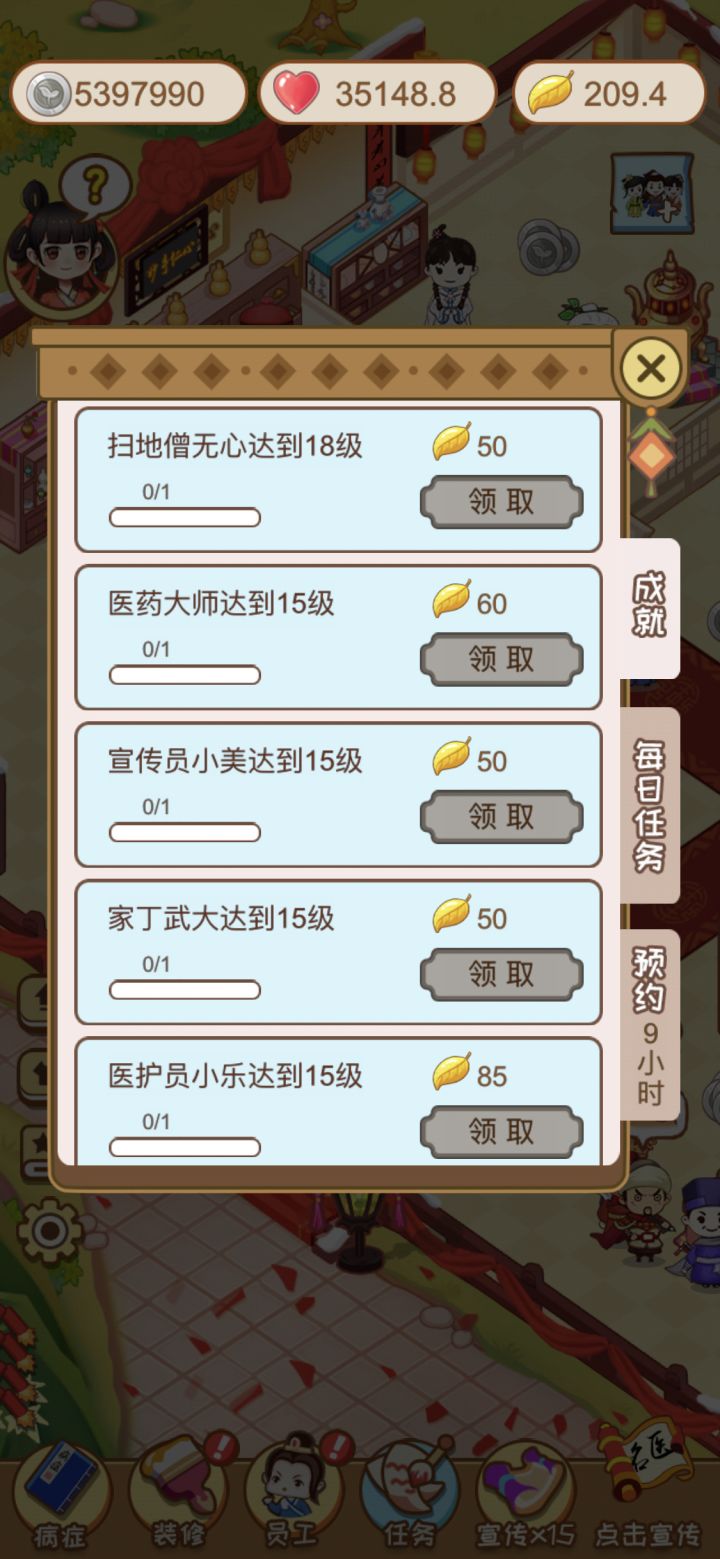Image resolution: width=720 pixels, height=1559 pixels.
Task: Tap the heart health counter display
Action: click(378, 92)
